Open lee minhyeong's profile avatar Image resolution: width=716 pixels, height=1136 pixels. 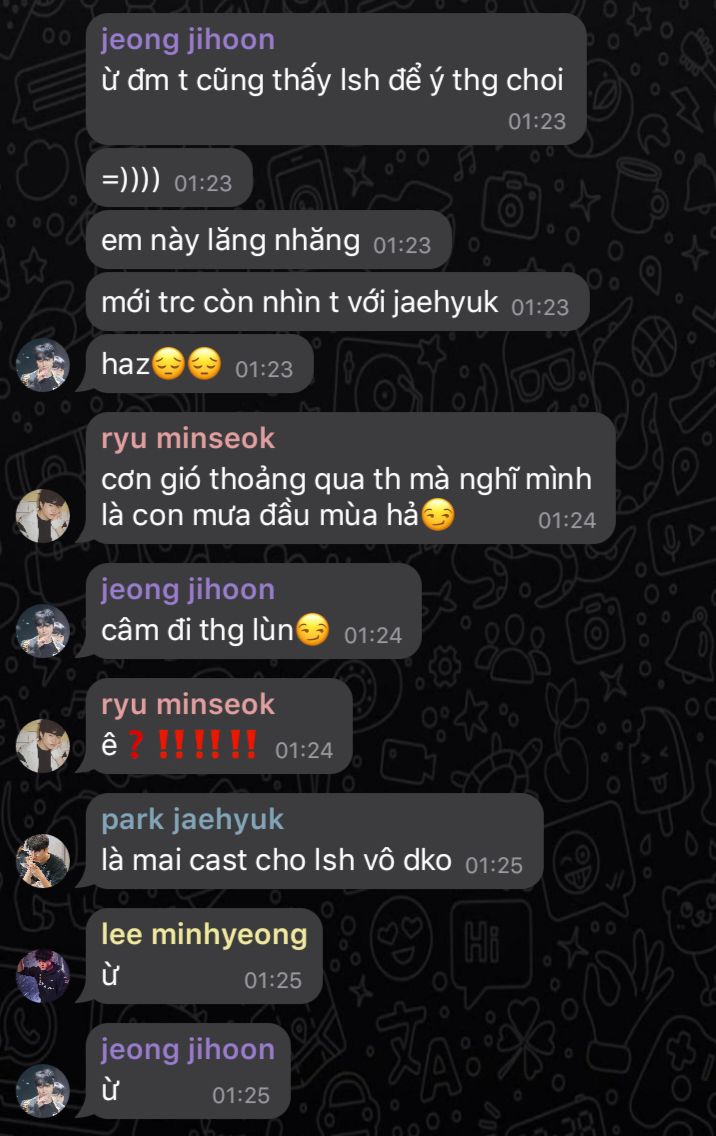pyautogui.click(x=42, y=976)
